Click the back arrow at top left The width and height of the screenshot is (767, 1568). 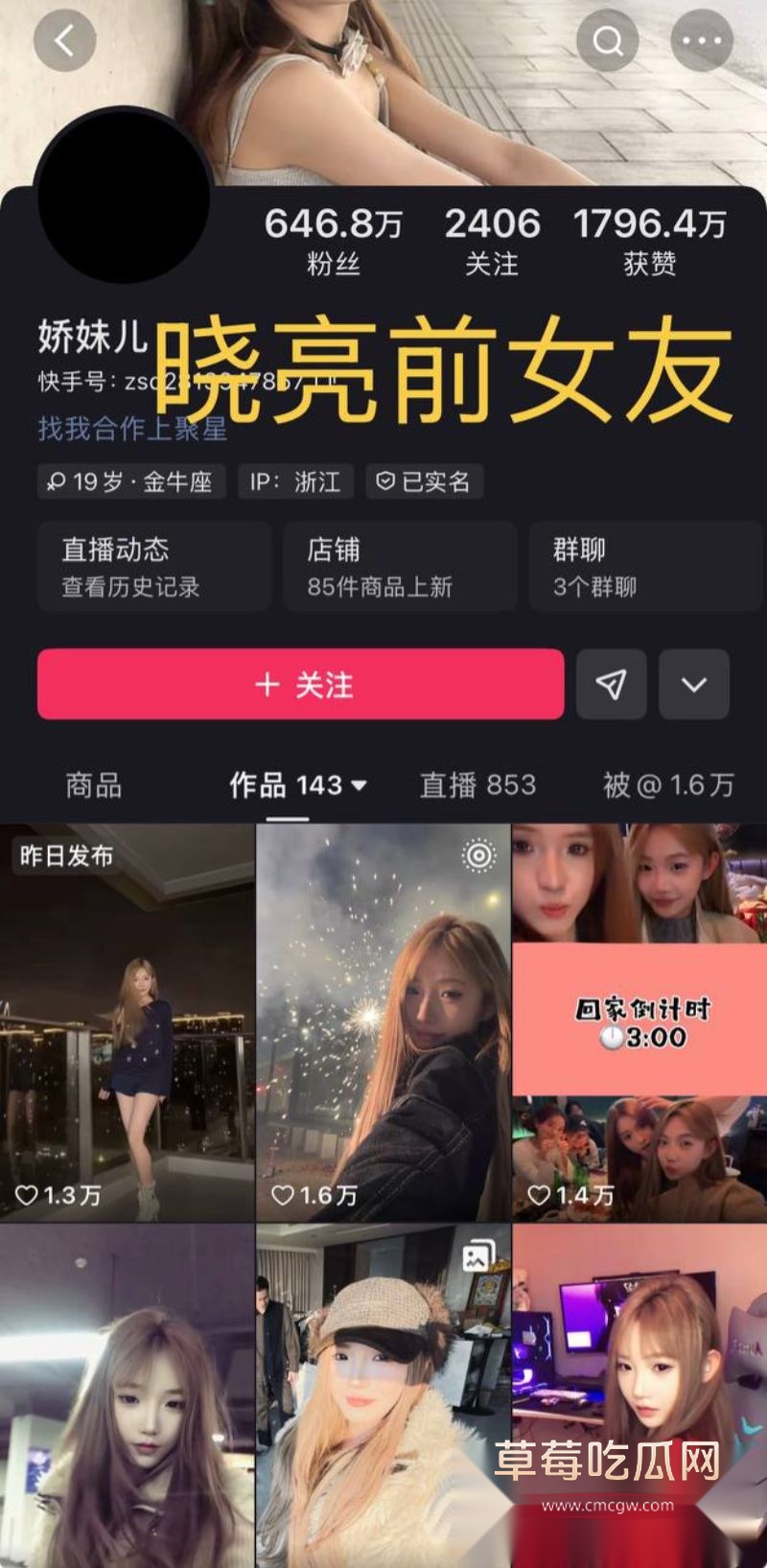click(x=64, y=40)
